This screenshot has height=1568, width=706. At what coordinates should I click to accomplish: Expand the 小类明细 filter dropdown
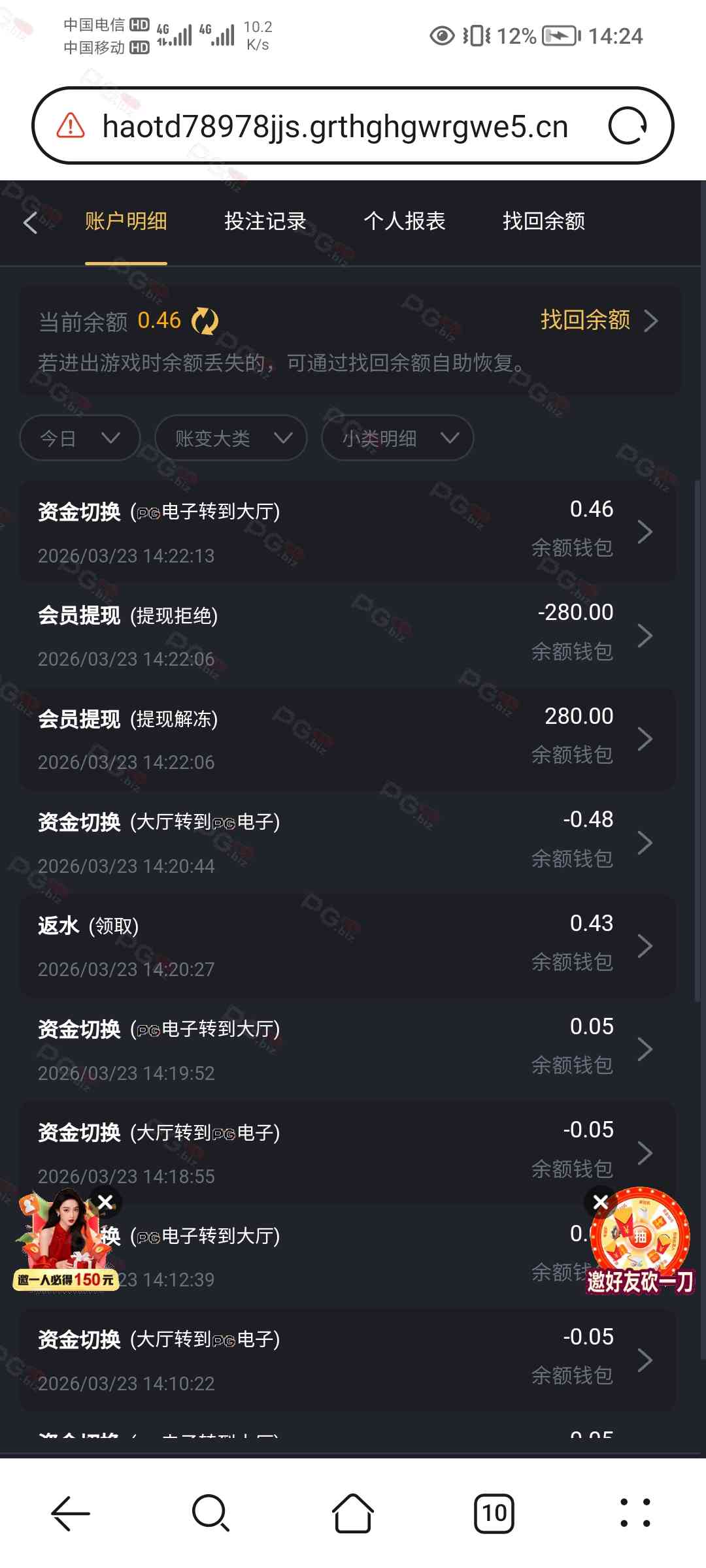397,438
